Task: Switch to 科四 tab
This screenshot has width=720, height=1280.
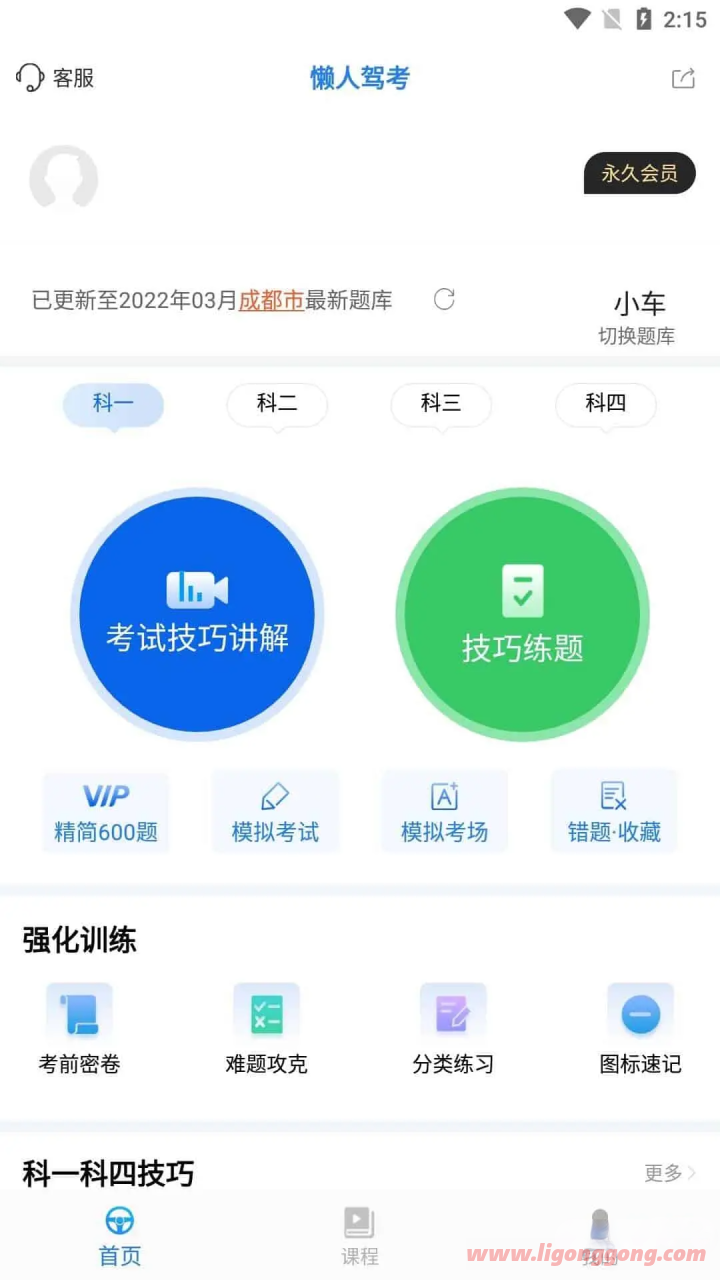Action: (x=606, y=404)
